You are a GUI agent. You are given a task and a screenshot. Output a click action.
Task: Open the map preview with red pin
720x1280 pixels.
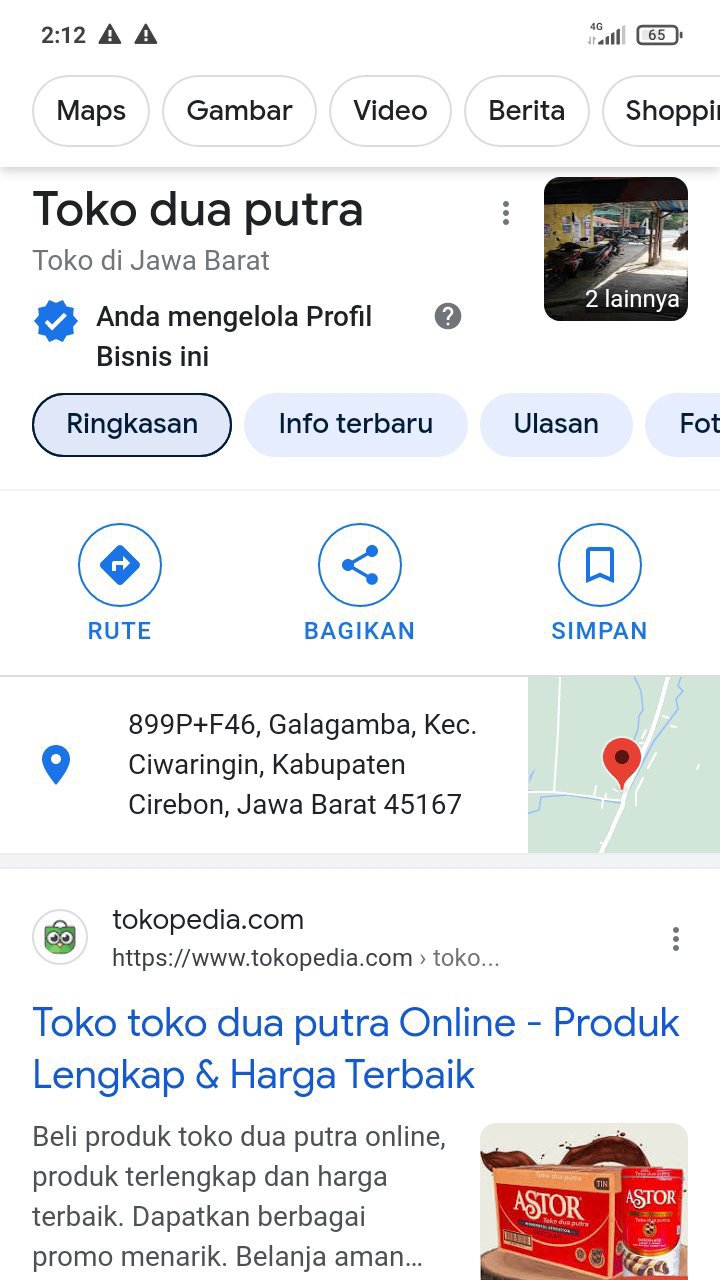(623, 765)
